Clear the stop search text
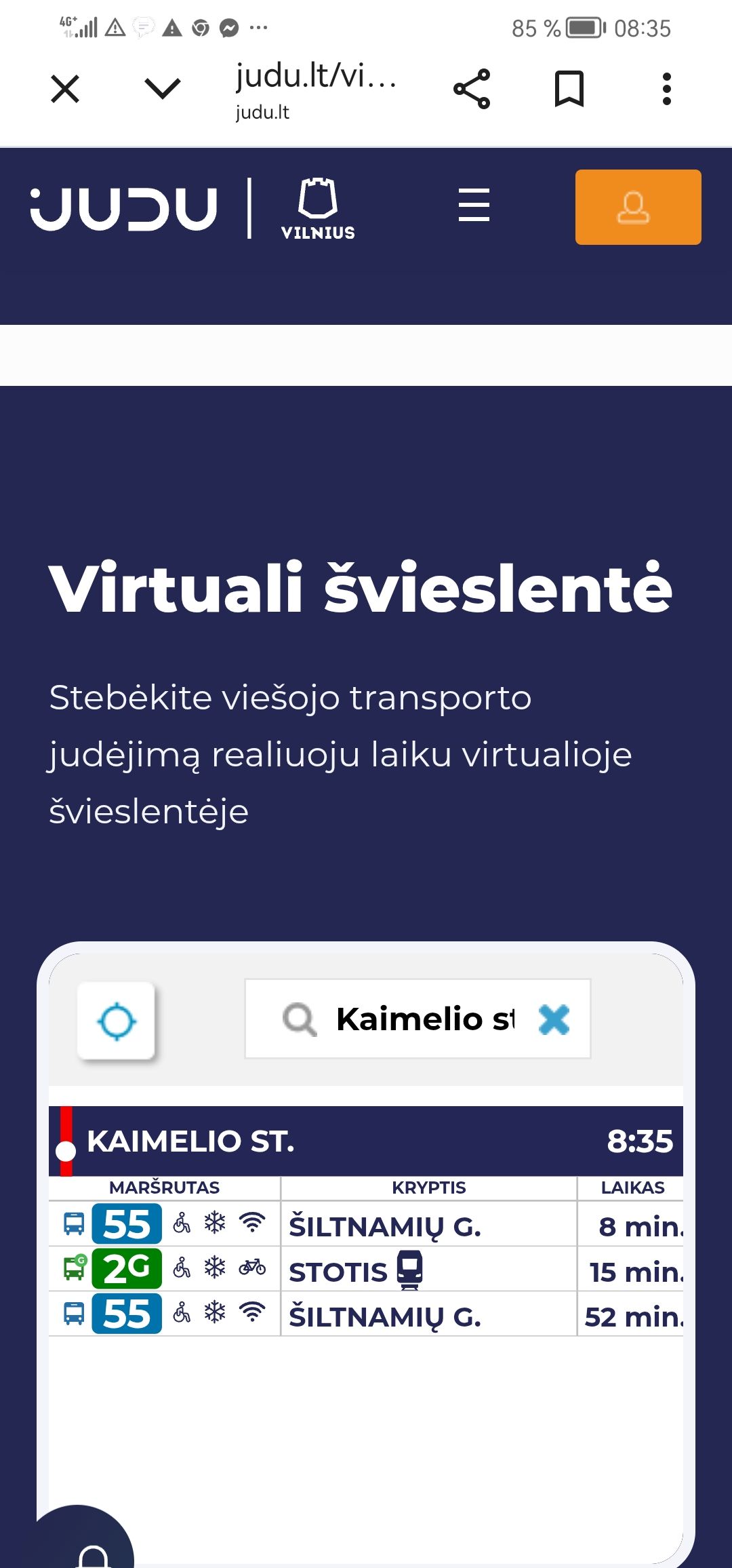 click(554, 1019)
